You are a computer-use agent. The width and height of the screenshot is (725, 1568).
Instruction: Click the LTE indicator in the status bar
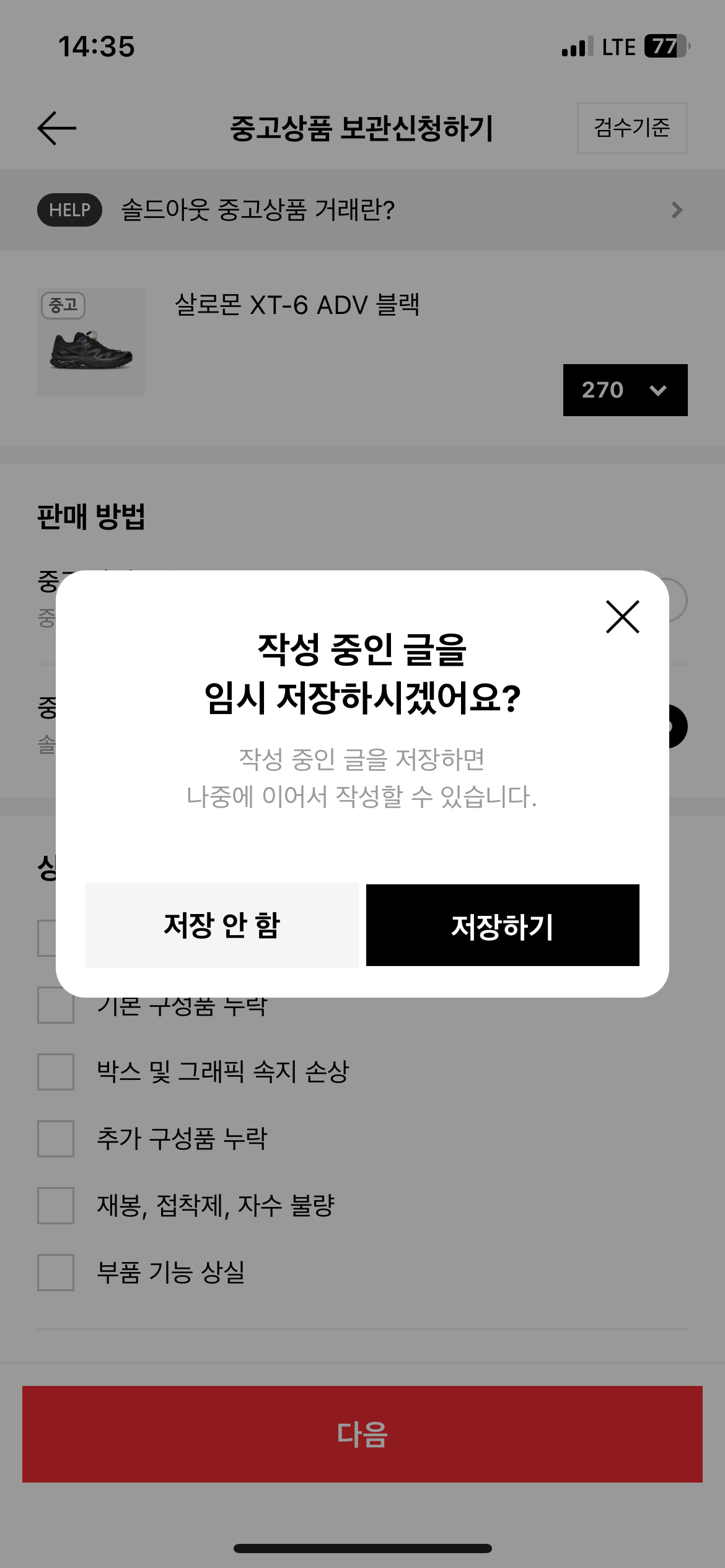(x=618, y=45)
